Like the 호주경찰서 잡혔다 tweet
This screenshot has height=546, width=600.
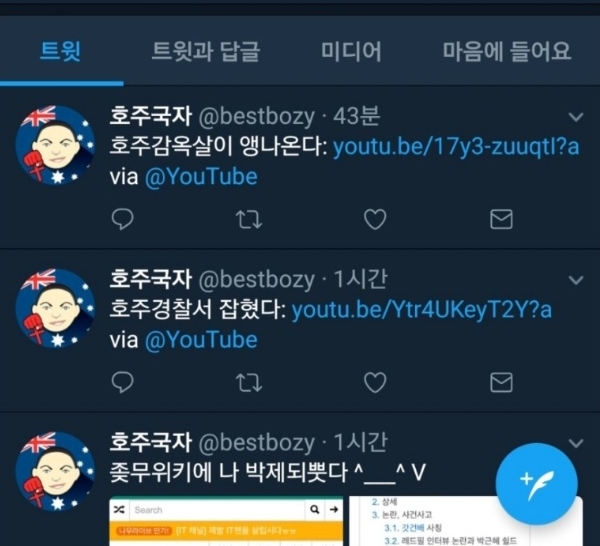click(375, 381)
